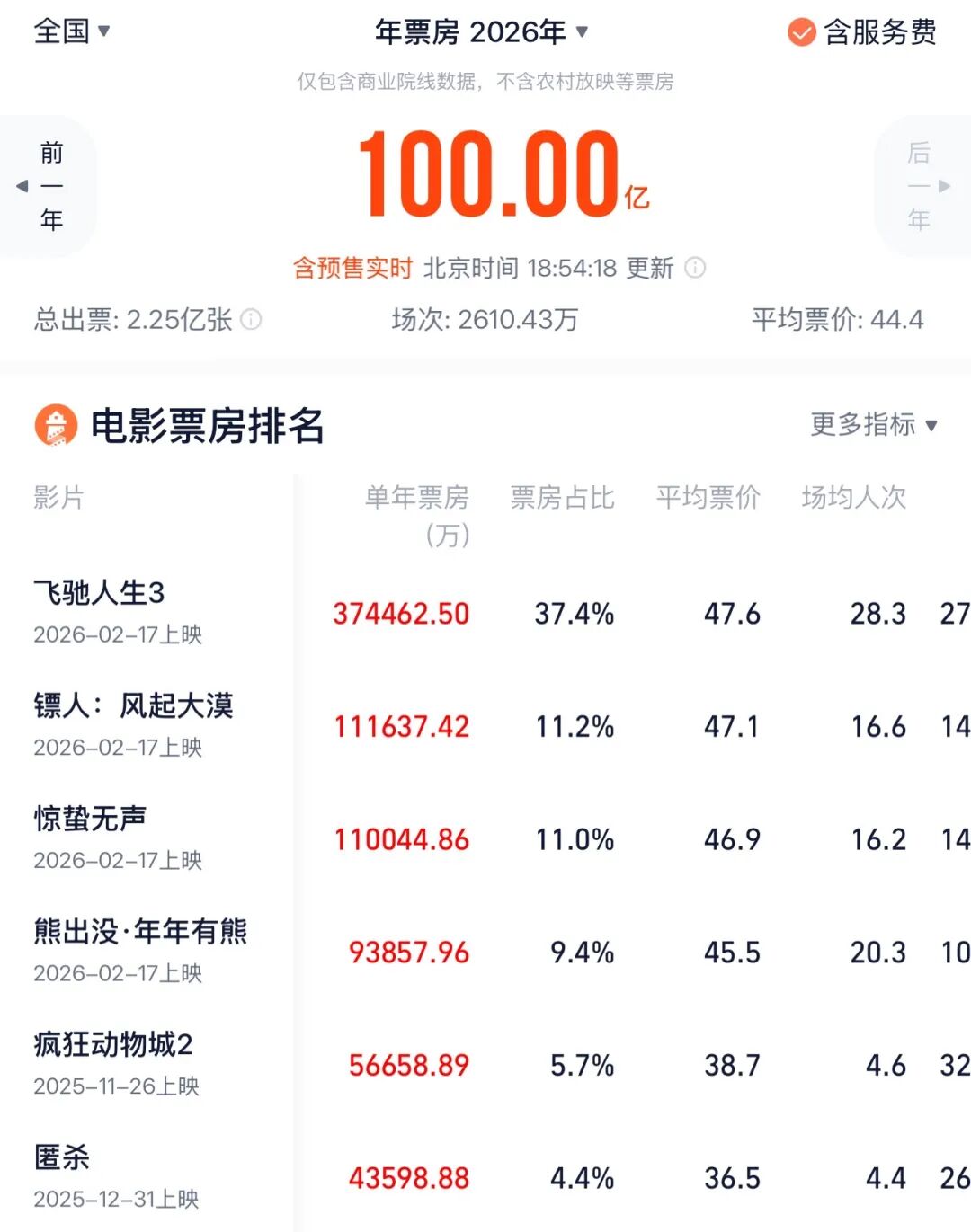
Task: Open the 年票房 2026年 period selector
Action: [482, 32]
